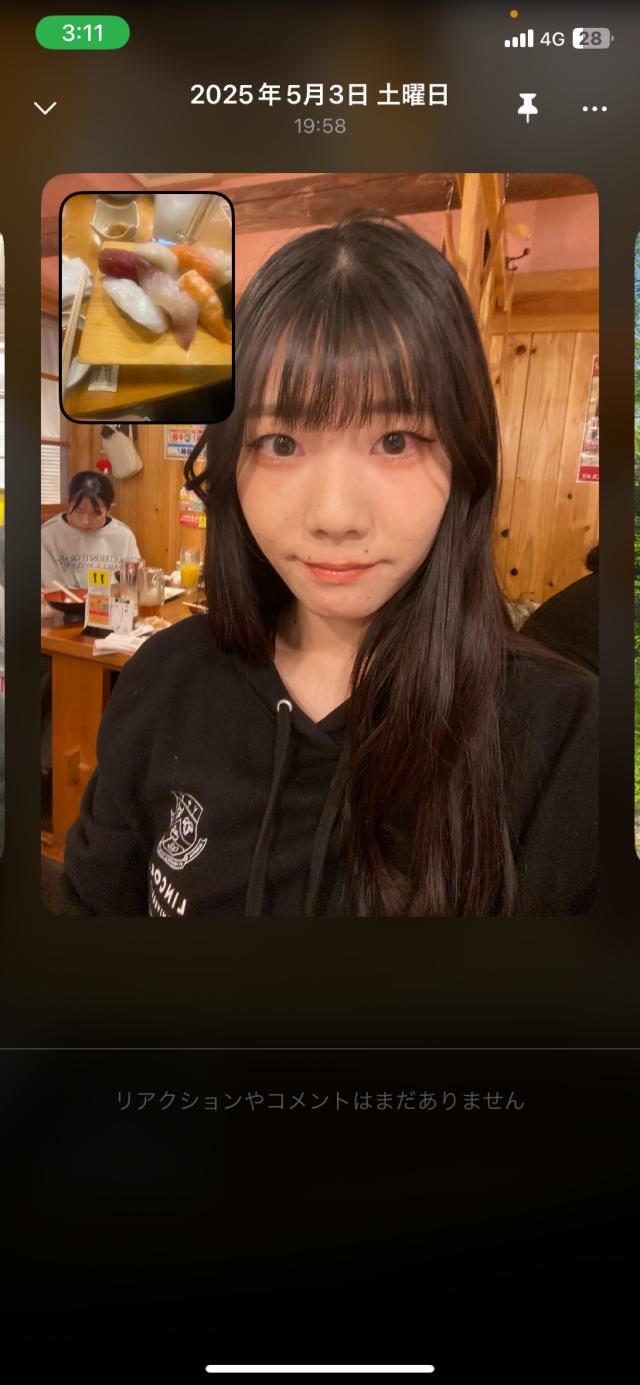
Task: Open the three-dot overflow menu
Action: pos(594,109)
